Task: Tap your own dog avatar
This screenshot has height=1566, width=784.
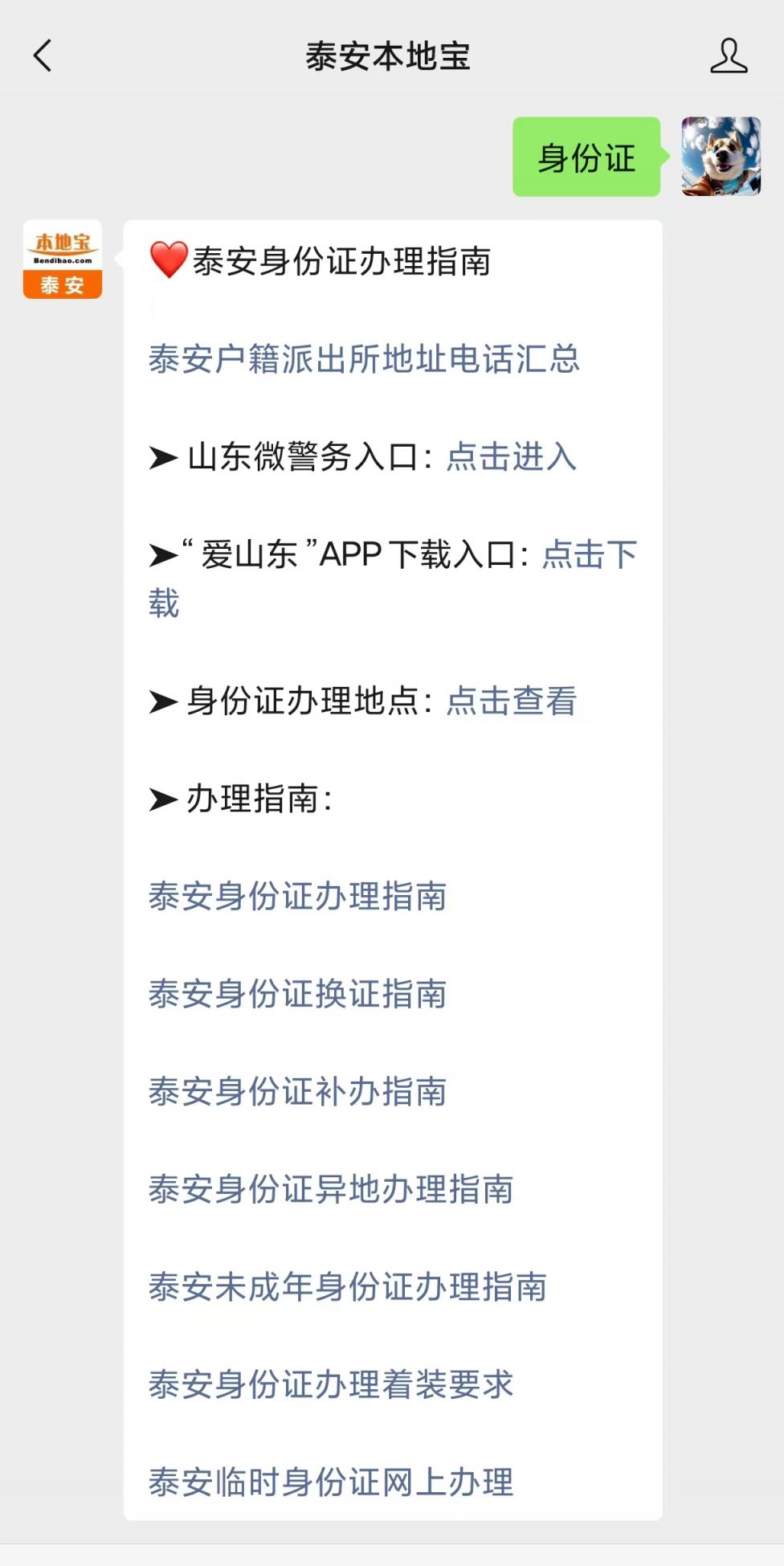Action: 721,157
